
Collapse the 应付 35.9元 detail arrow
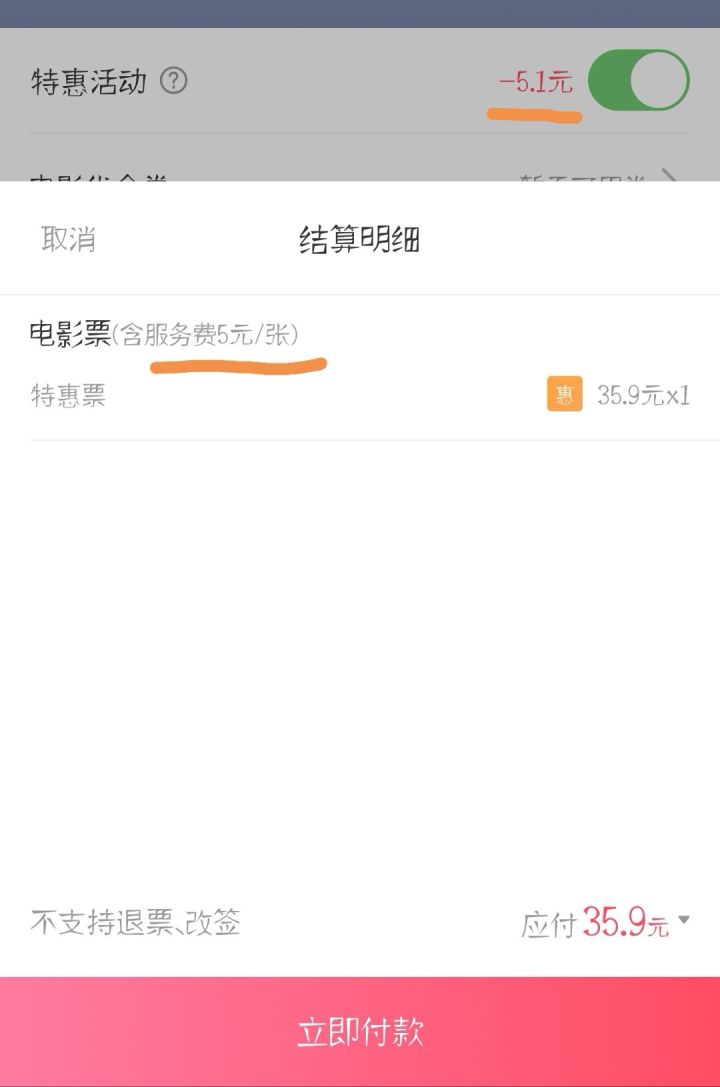click(684, 920)
